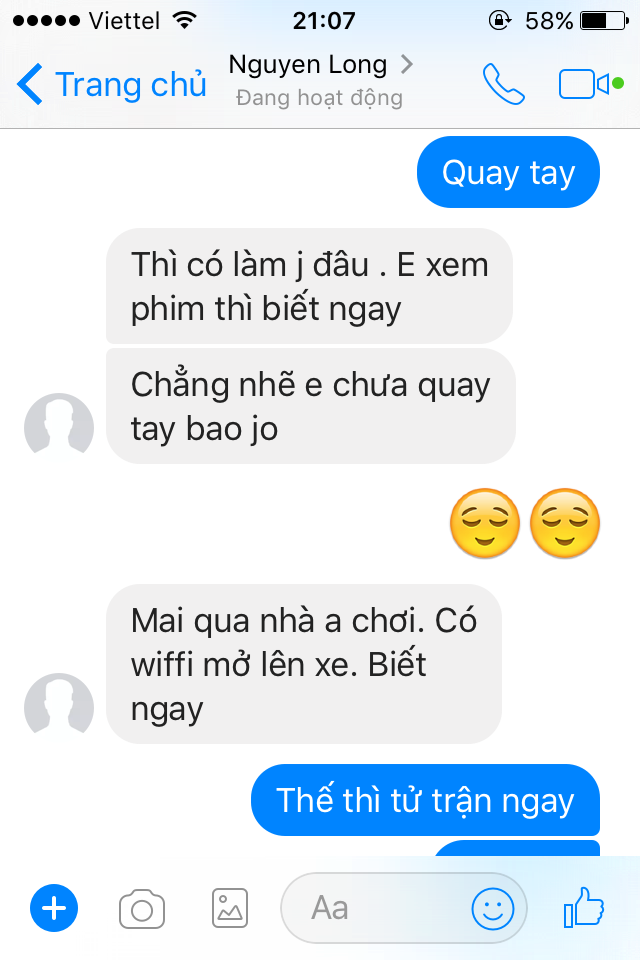Viewport: 640px width, 960px height.
Task: Open the photo gallery picker
Action: (x=230, y=908)
